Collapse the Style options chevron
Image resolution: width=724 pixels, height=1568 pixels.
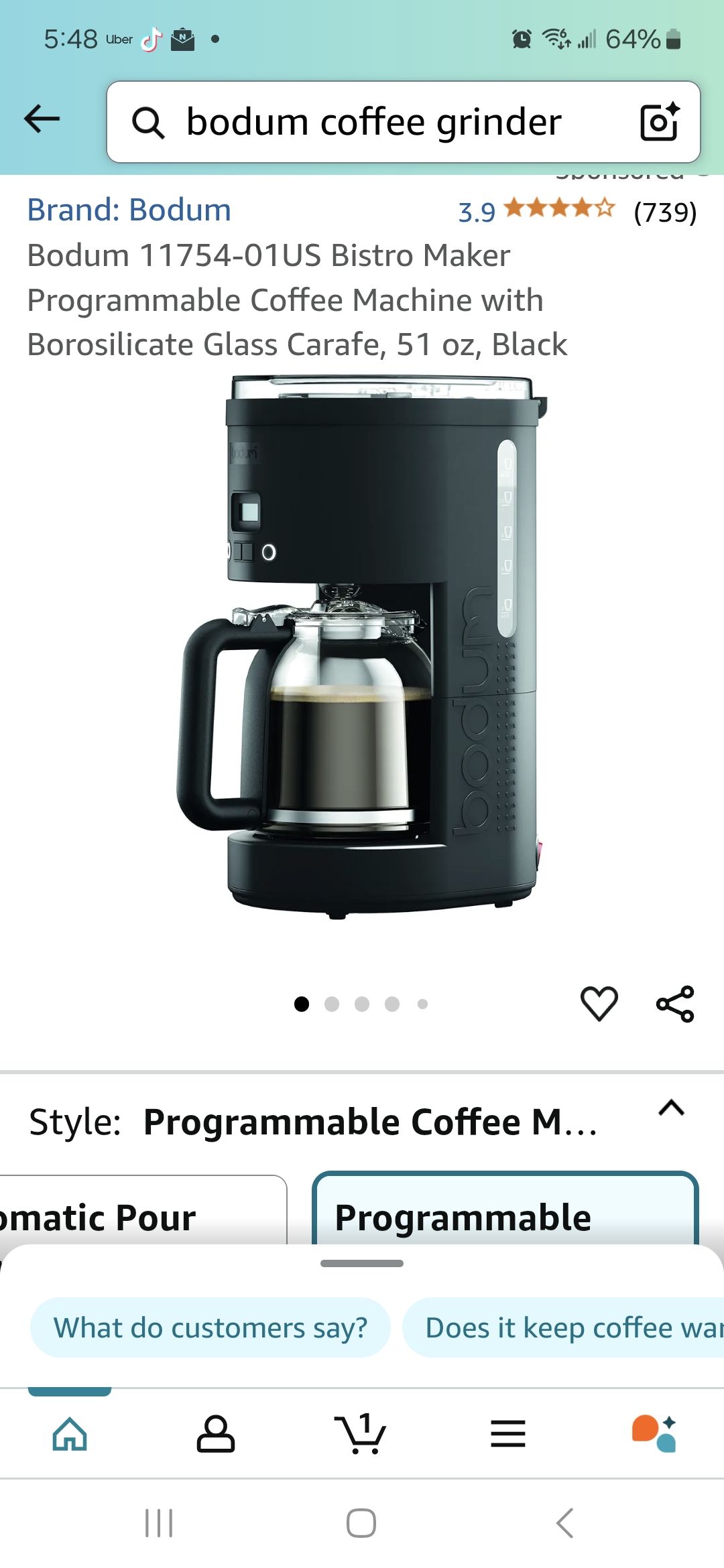pyautogui.click(x=671, y=1108)
